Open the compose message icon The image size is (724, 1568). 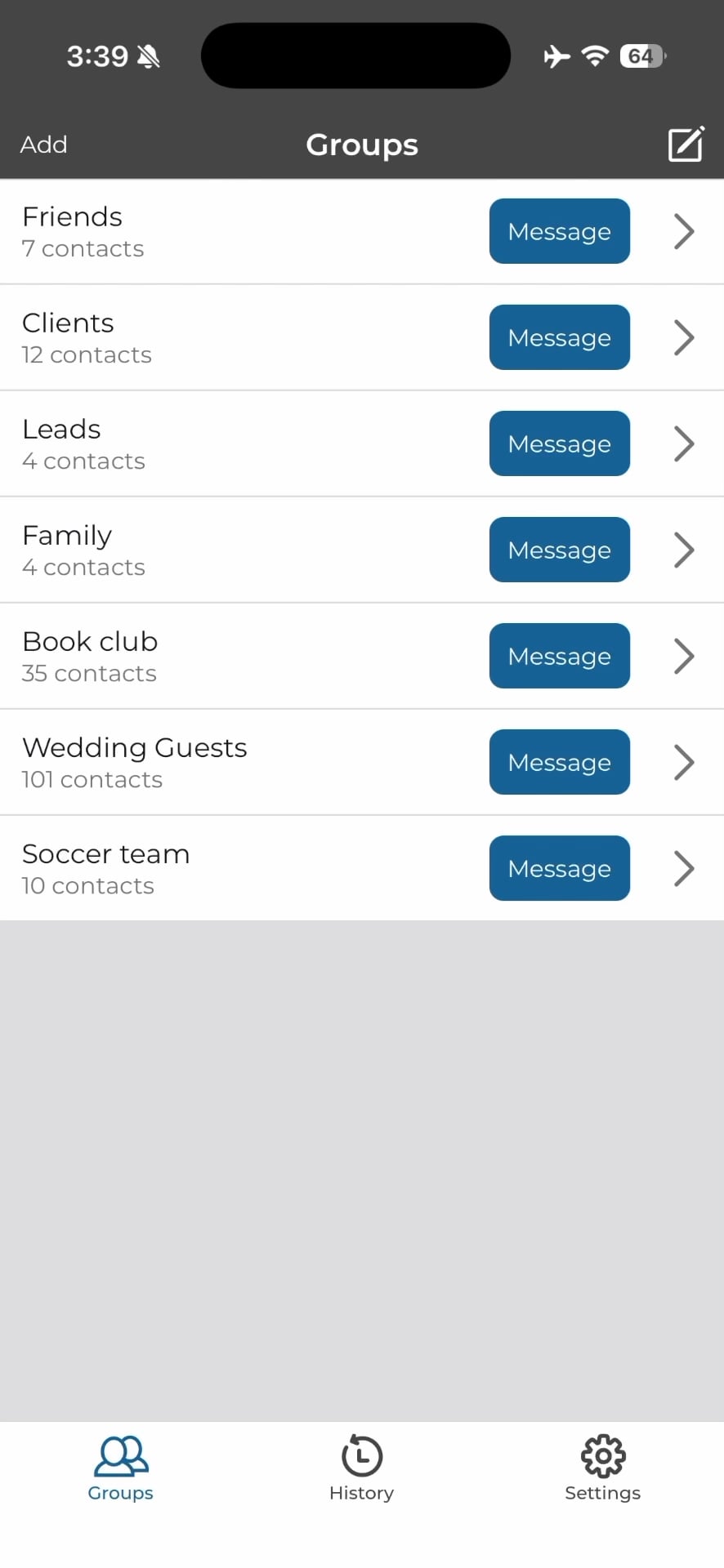pyautogui.click(x=686, y=145)
